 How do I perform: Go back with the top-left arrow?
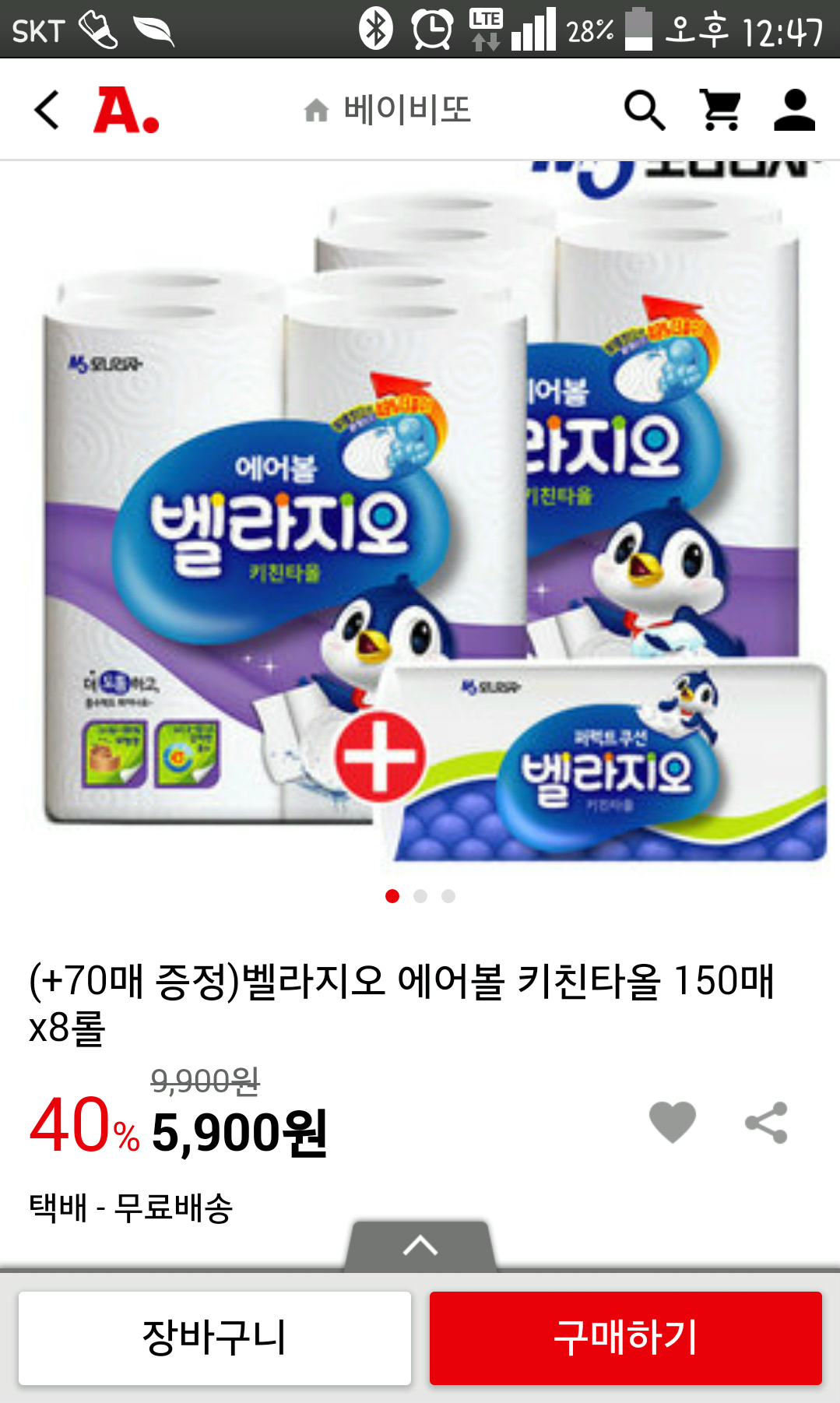47,110
